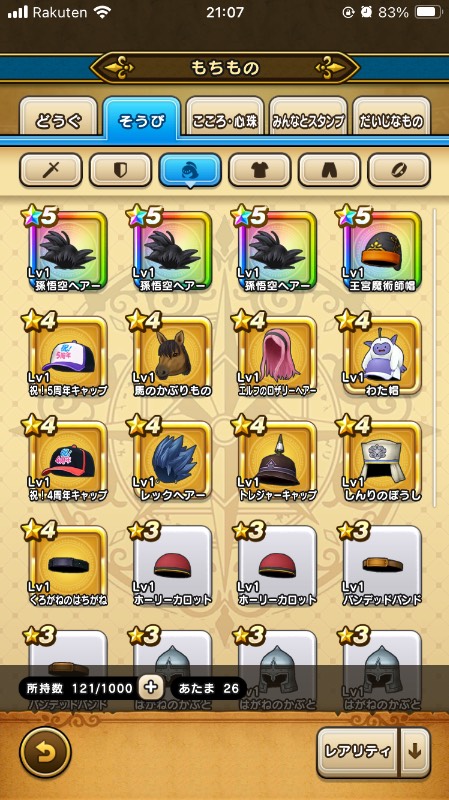Image resolution: width=449 pixels, height=800 pixels.
Task: Select the 馬のかぶりもの item
Action: [172, 356]
